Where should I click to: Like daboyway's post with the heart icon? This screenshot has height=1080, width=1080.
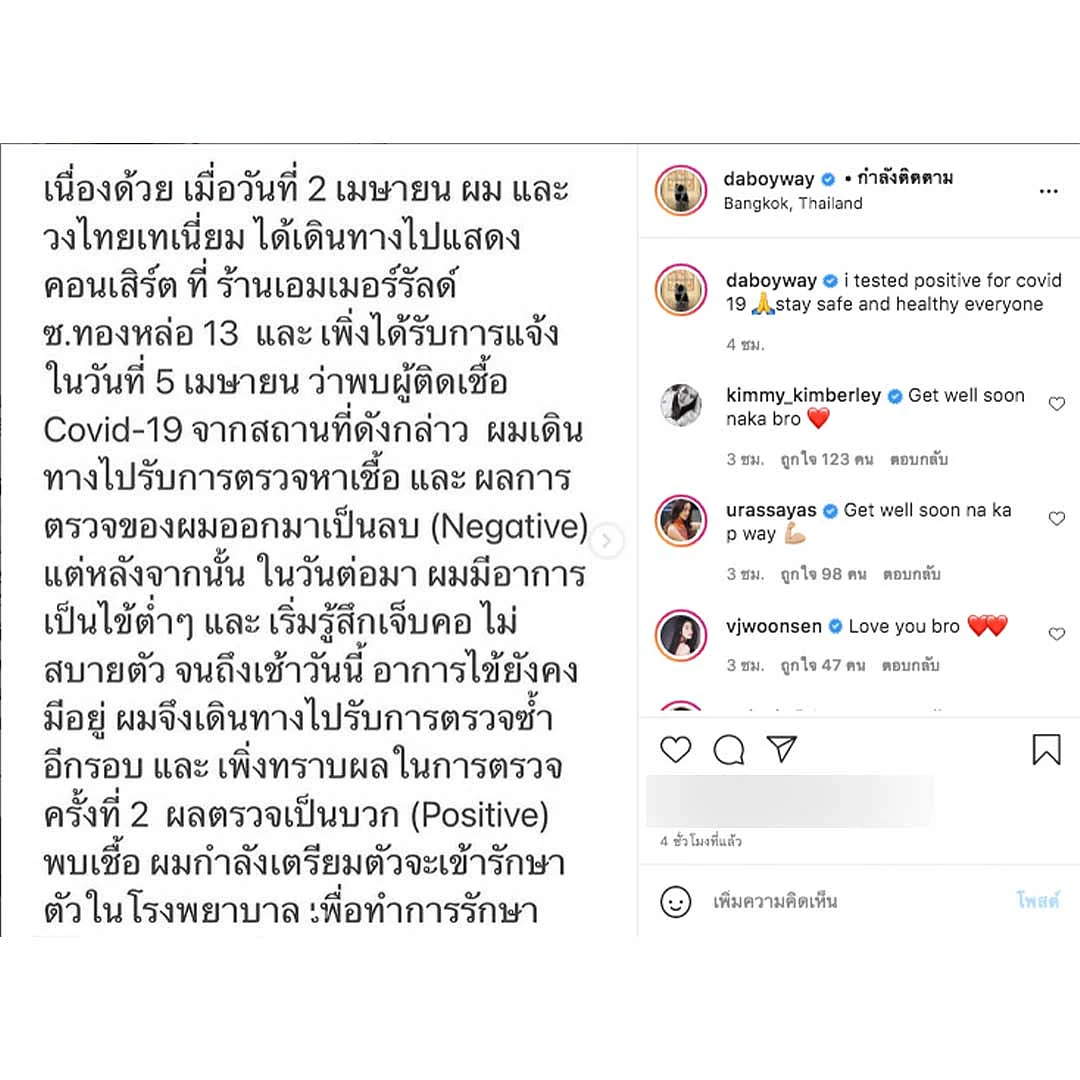[x=676, y=750]
